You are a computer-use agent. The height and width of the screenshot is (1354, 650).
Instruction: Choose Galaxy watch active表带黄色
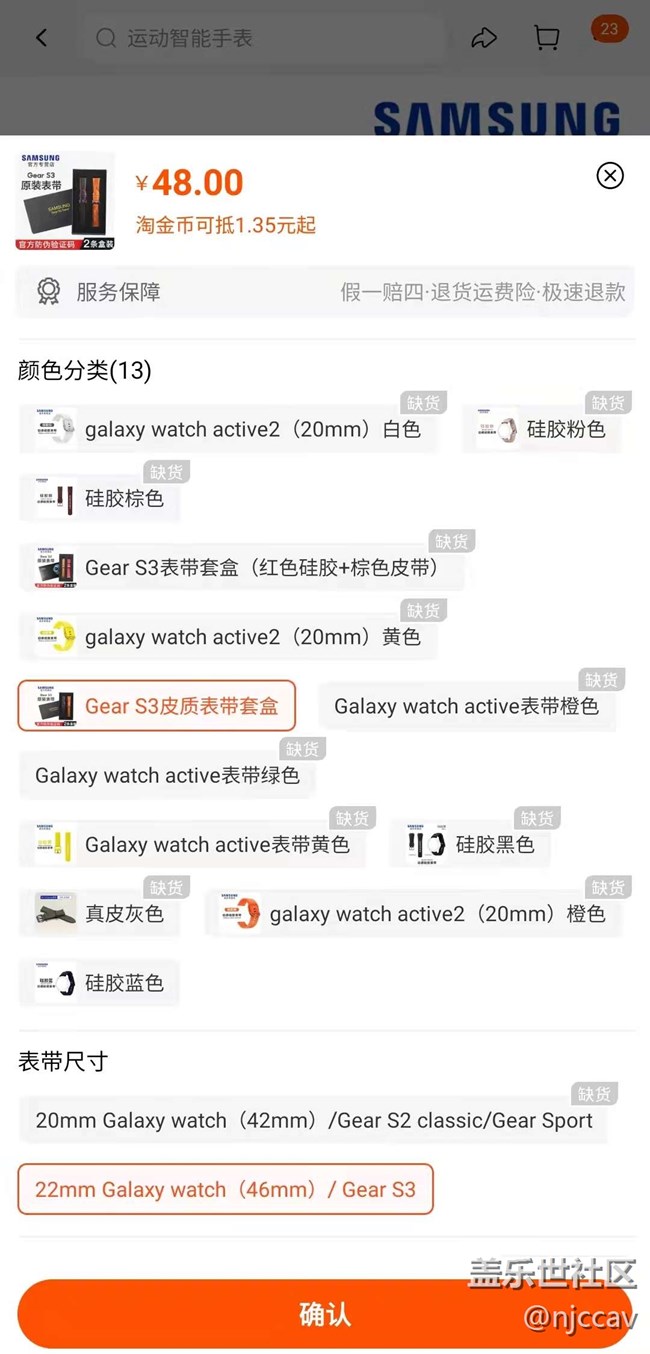click(x=192, y=844)
